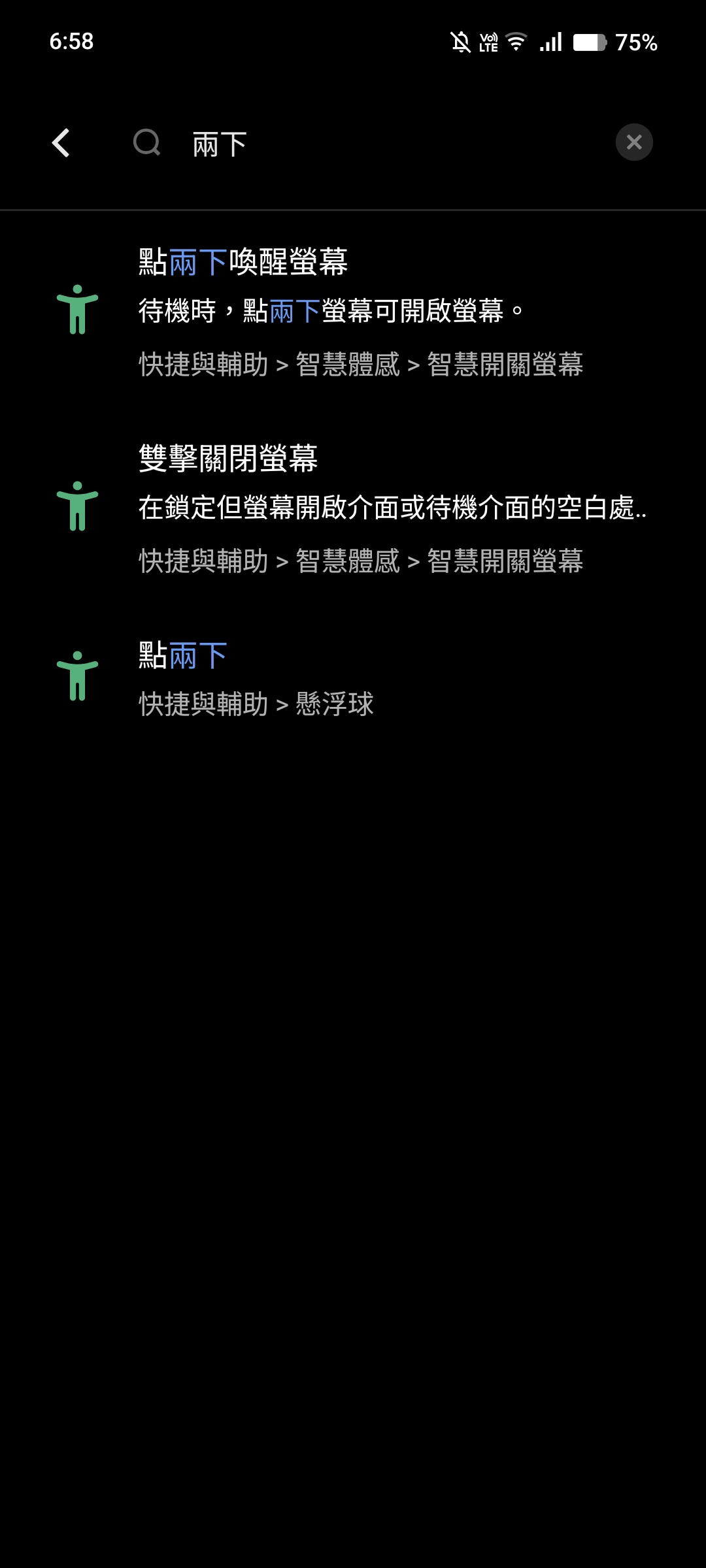The height and width of the screenshot is (1568, 706).
Task: Open the 點兩下喚醒螢幕 result
Action: [360, 311]
